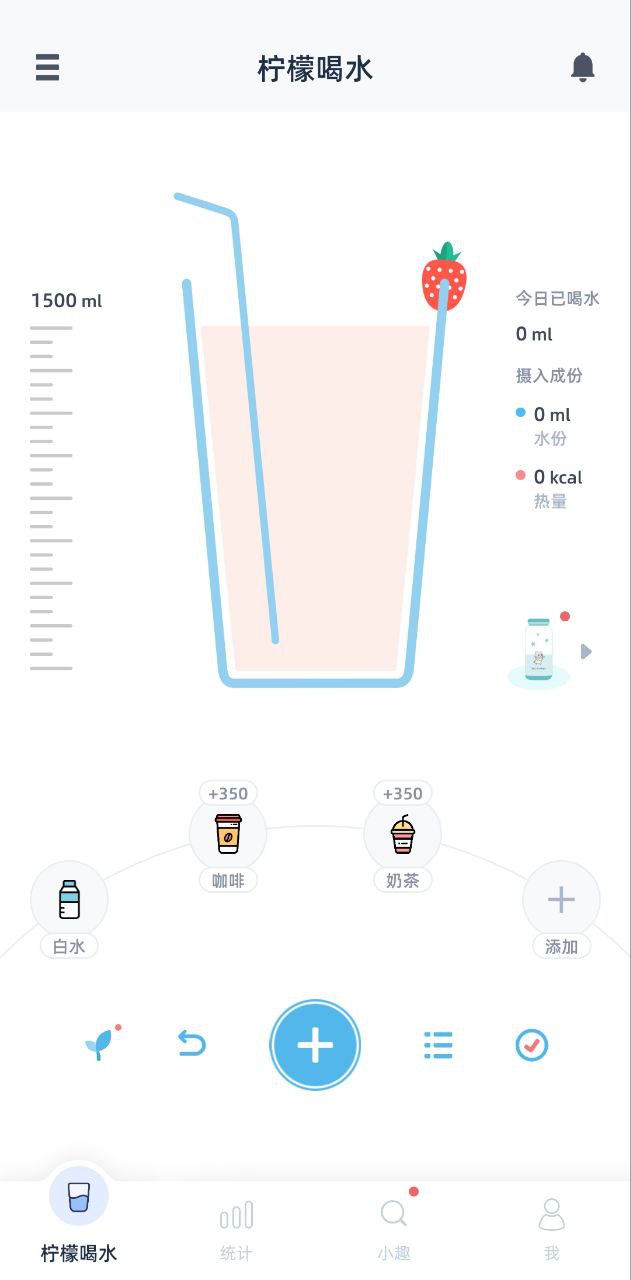Log a 奶茶 drink of 350 ml
Screen dimensions: 631x1280
pos(402,833)
